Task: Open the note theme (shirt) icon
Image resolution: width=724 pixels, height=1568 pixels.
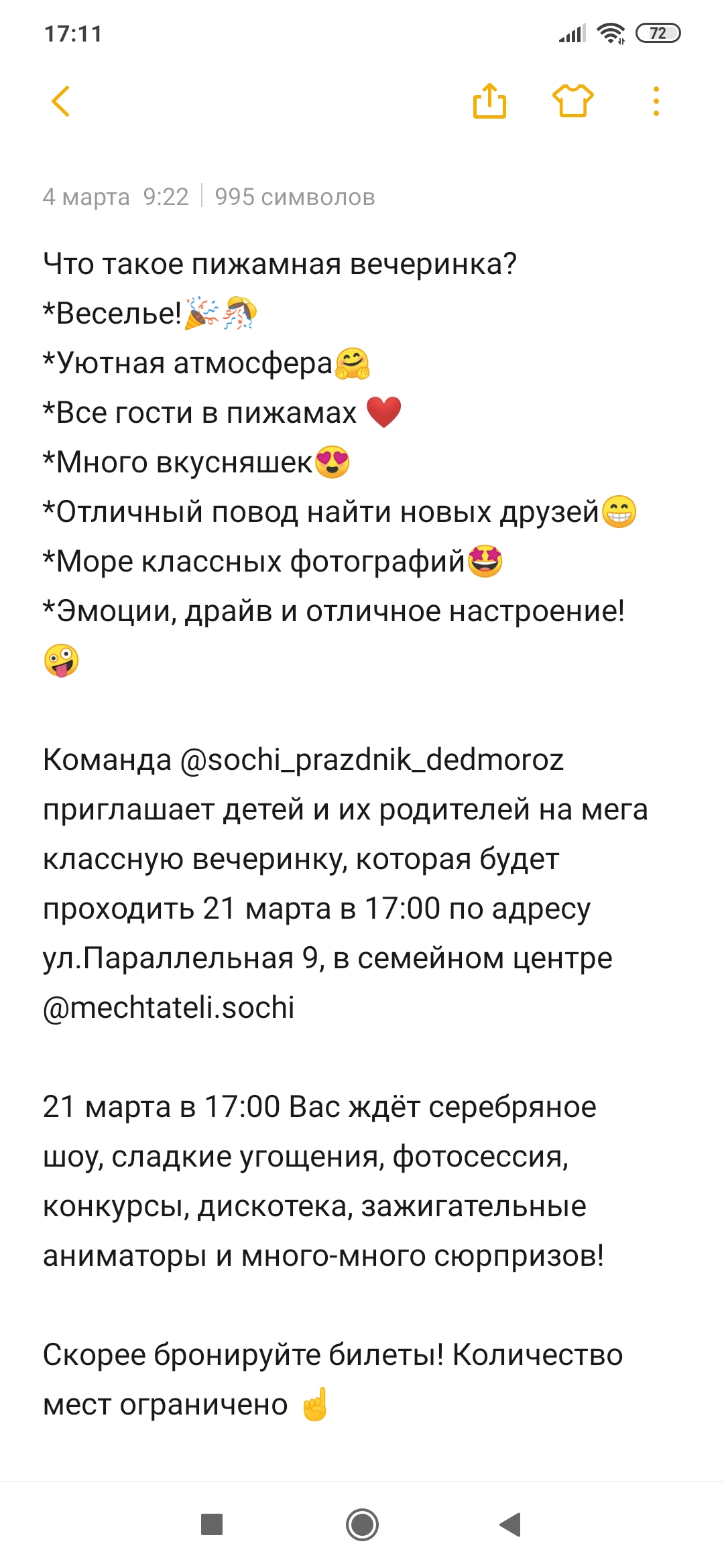Action: [572, 101]
